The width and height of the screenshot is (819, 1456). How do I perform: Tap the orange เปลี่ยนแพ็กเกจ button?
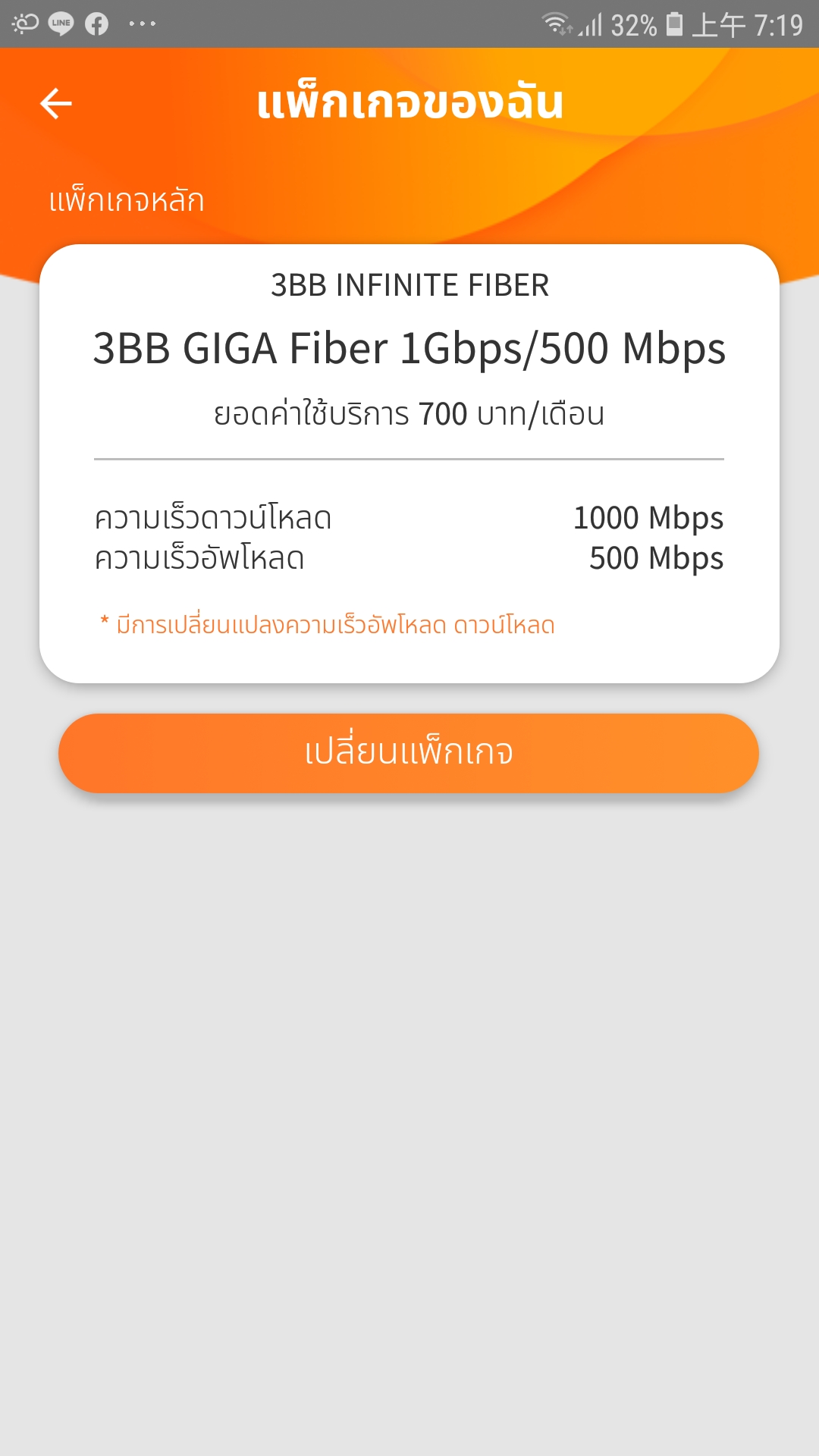click(x=409, y=753)
